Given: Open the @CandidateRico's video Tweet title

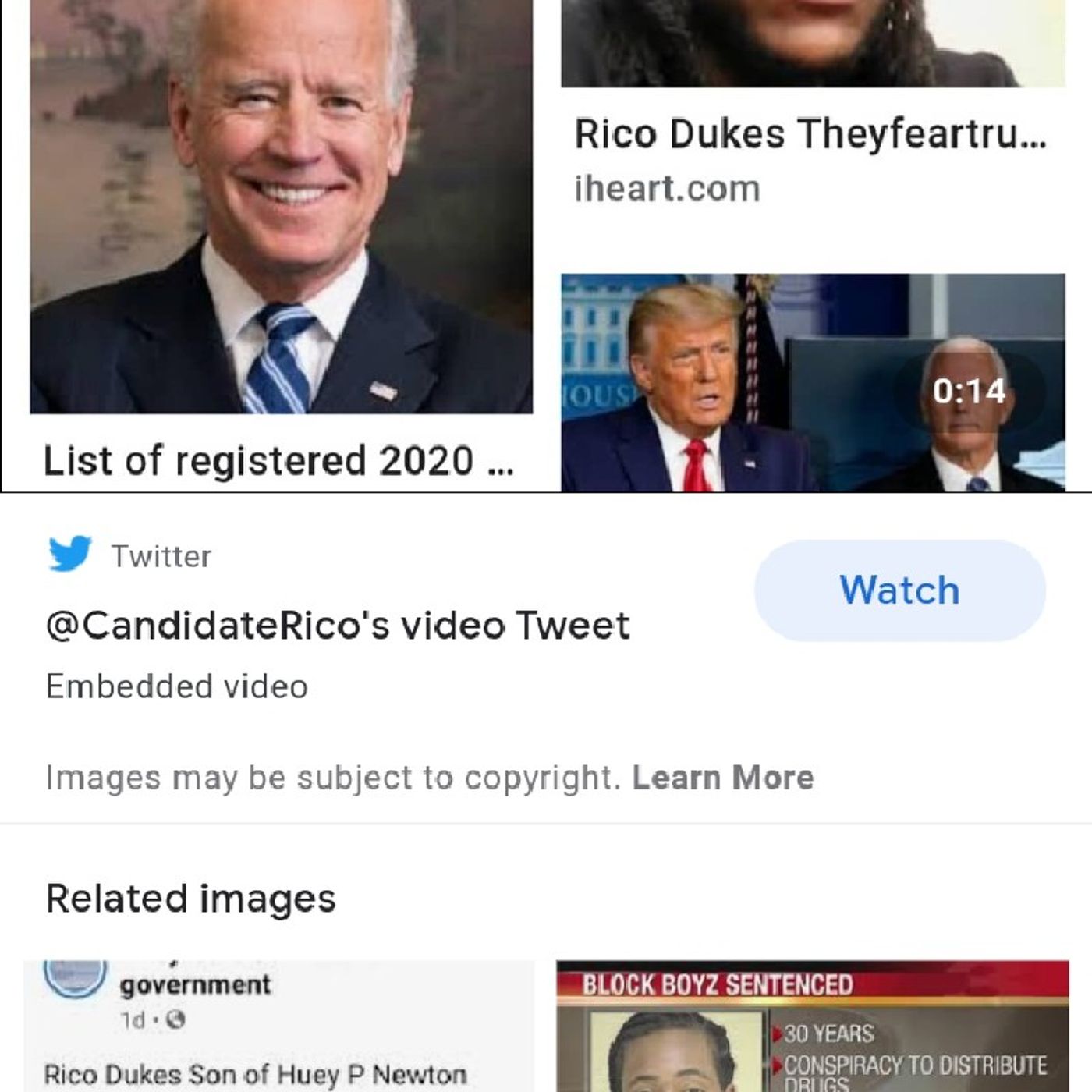Looking at the screenshot, I should pyautogui.click(x=338, y=626).
